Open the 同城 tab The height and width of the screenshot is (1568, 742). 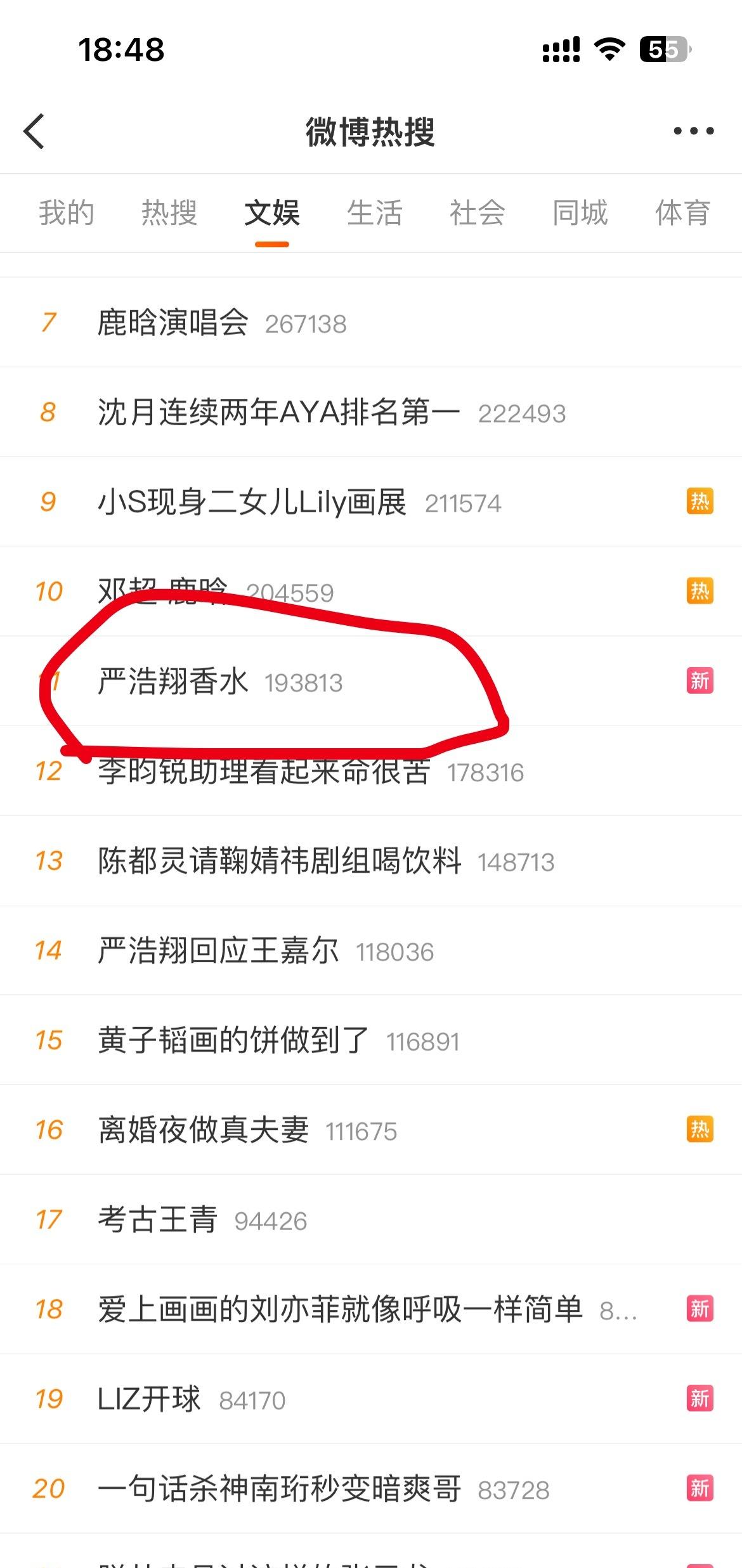pos(580,213)
